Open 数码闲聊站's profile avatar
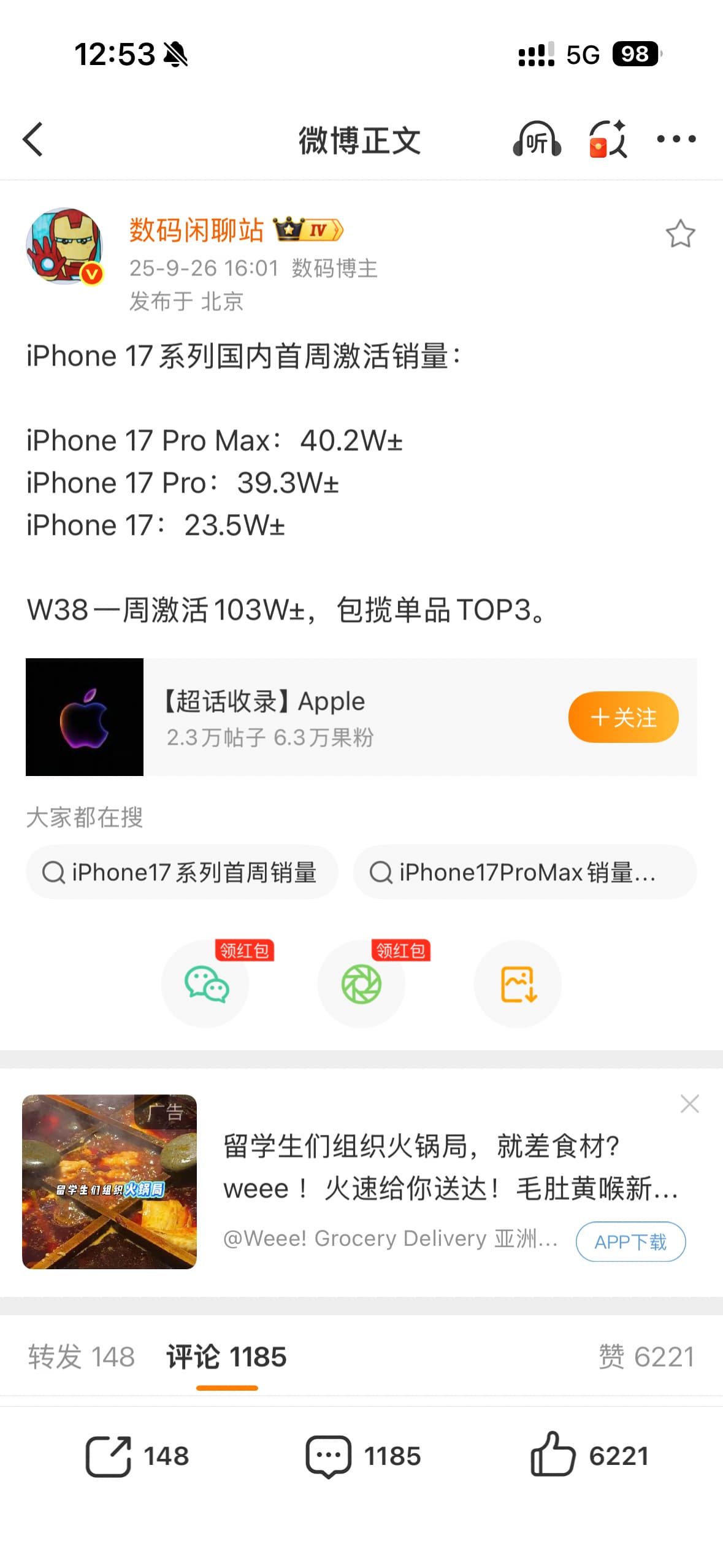 point(64,246)
